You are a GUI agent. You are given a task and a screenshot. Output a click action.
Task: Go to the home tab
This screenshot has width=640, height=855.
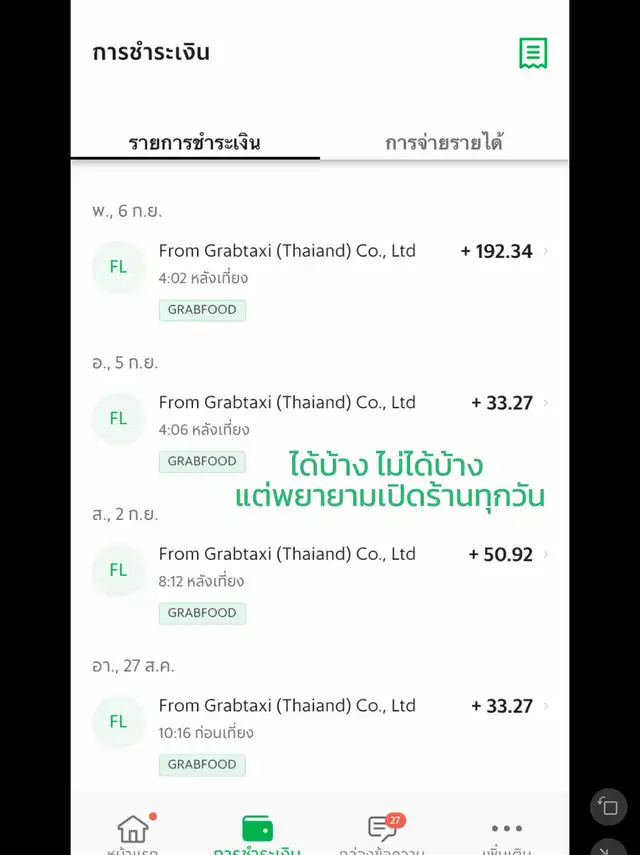click(133, 832)
